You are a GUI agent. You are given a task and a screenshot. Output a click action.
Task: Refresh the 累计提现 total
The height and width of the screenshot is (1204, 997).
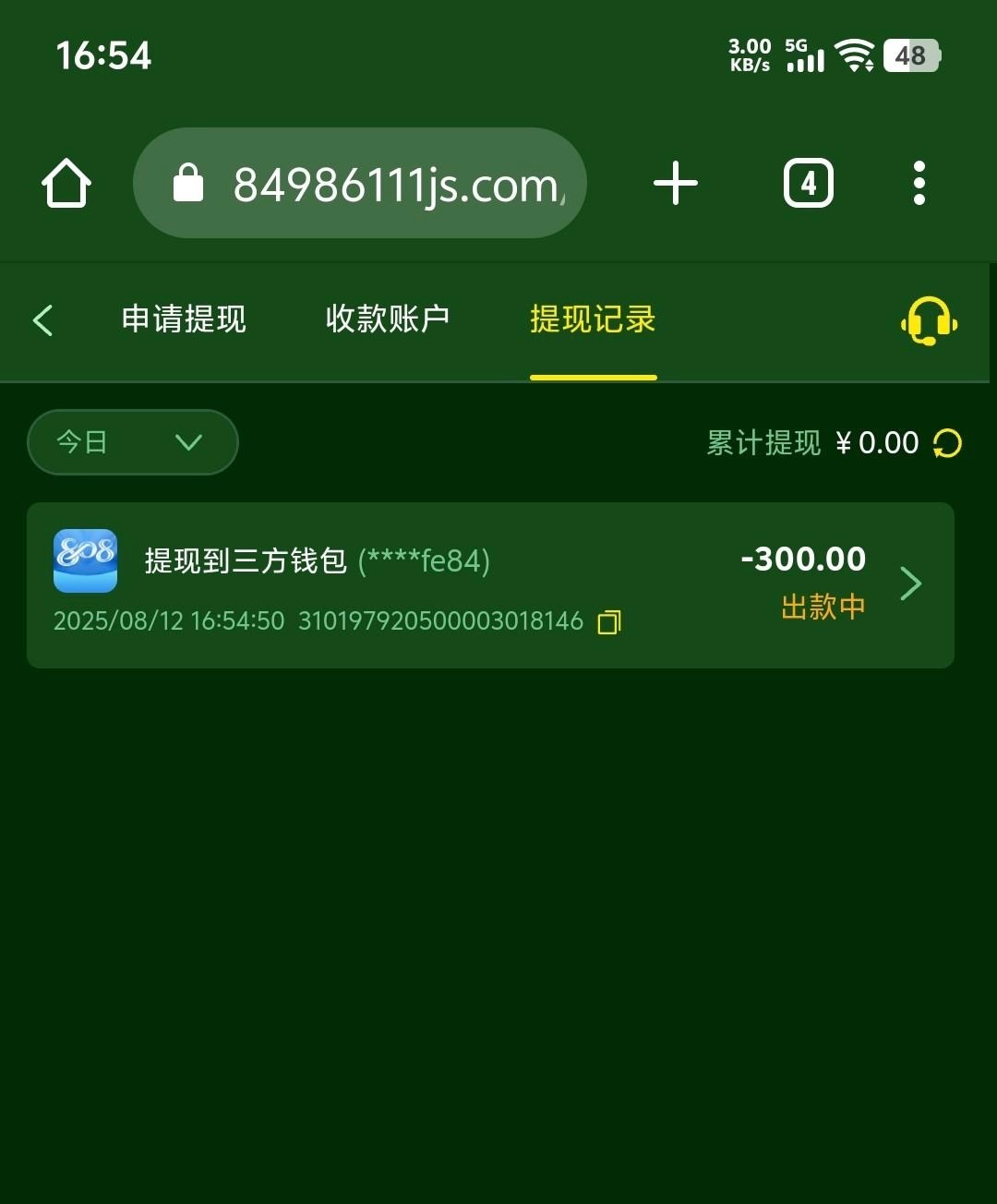coord(947,443)
